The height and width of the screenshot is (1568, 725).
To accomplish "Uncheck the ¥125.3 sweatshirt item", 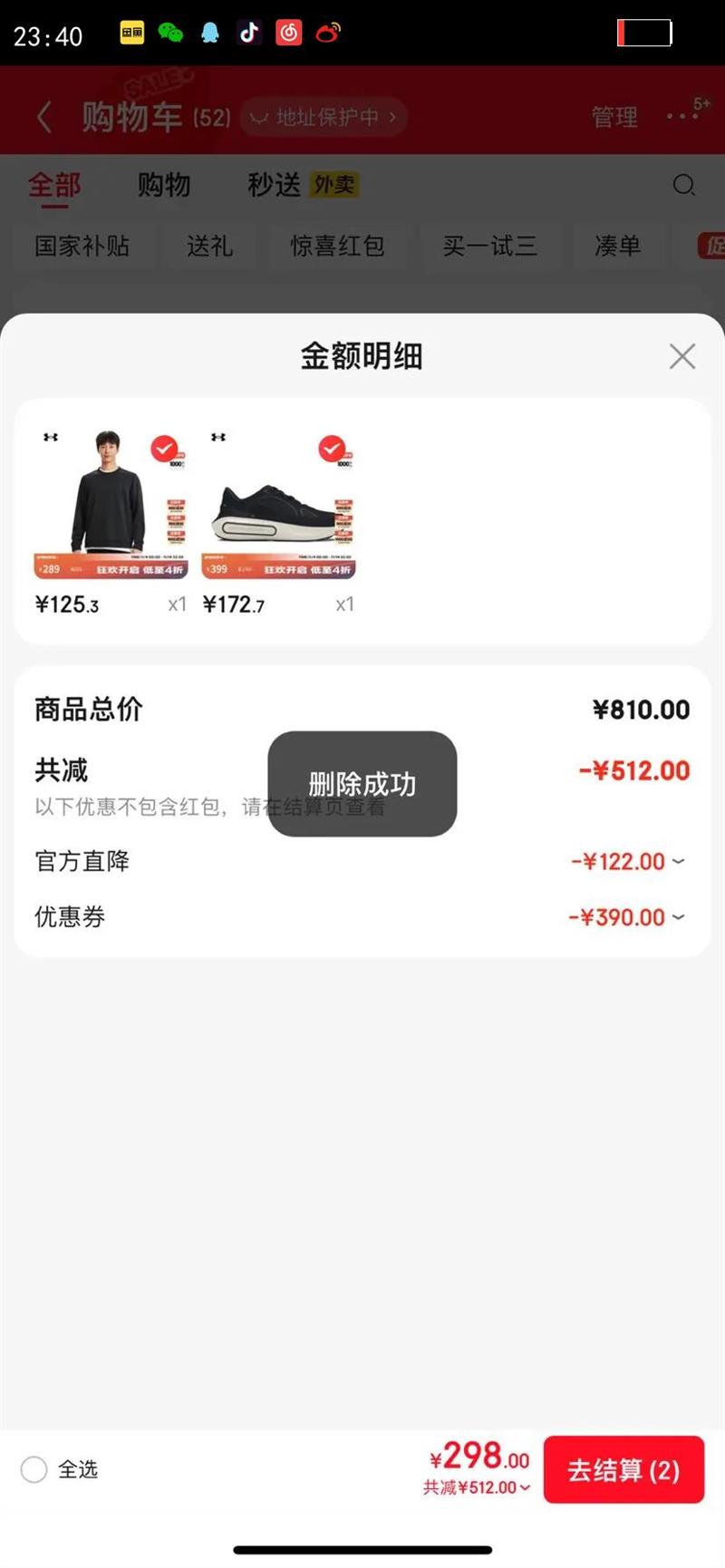I will click(x=164, y=448).
